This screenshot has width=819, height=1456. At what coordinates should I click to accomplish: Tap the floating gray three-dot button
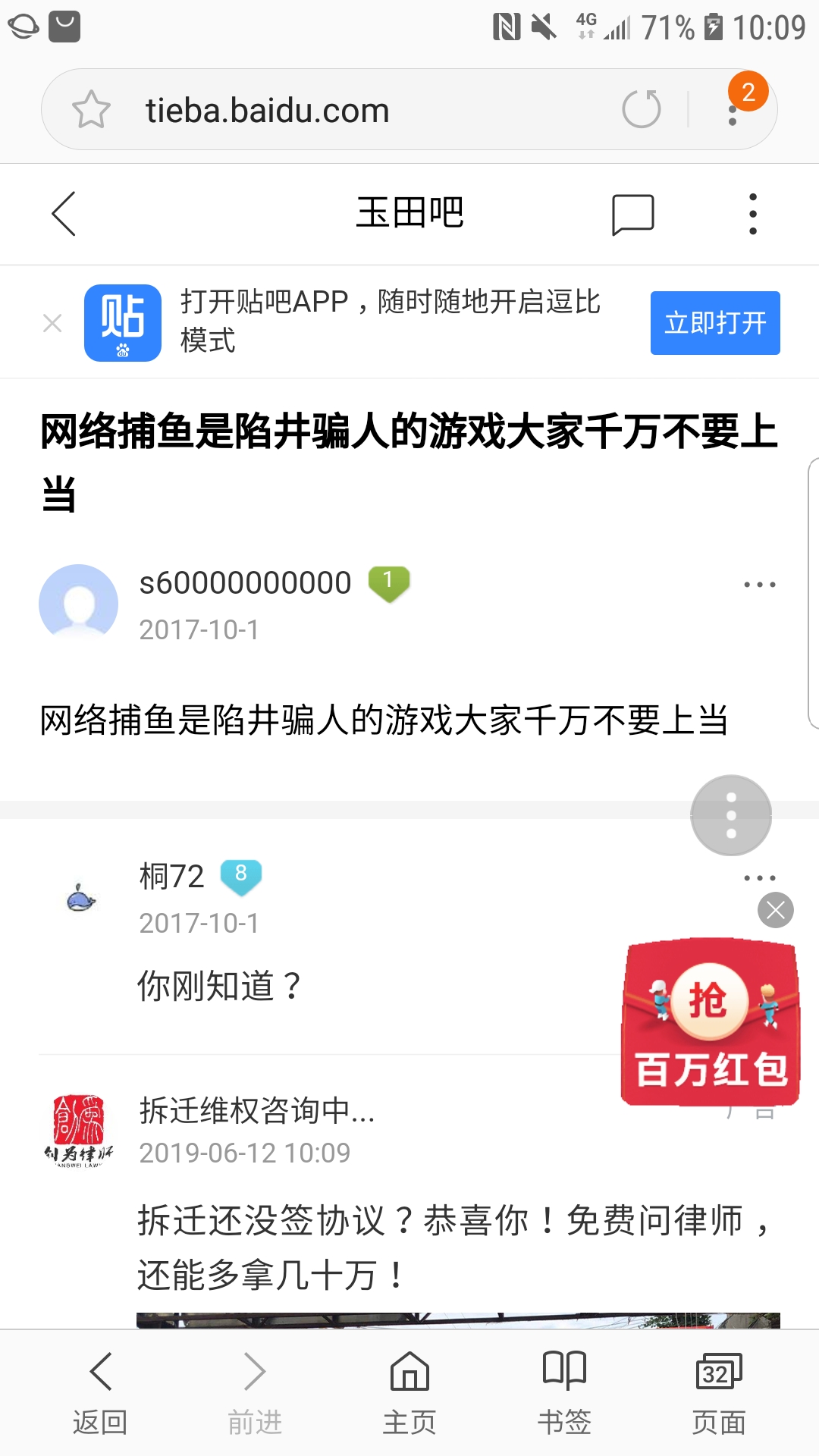click(x=731, y=815)
